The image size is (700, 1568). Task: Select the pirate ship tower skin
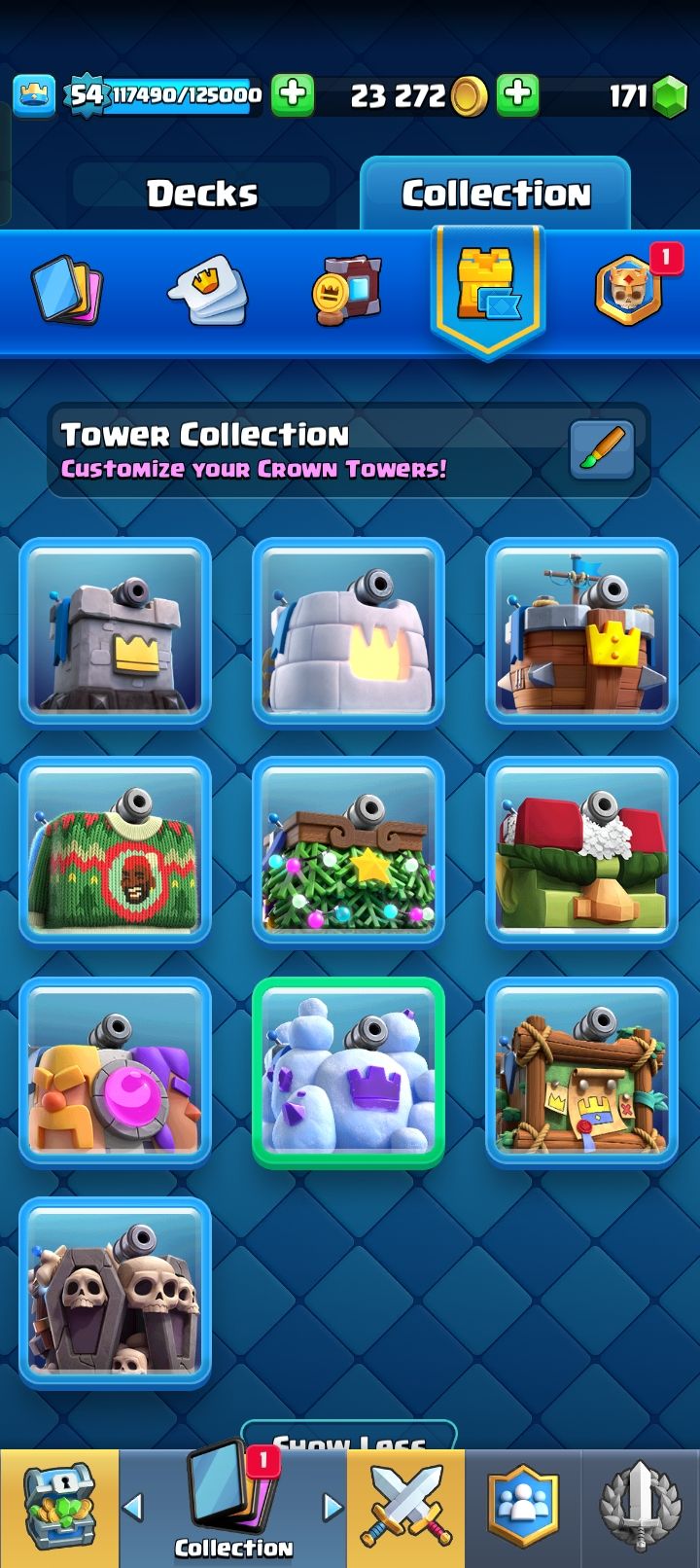pyautogui.click(x=581, y=631)
